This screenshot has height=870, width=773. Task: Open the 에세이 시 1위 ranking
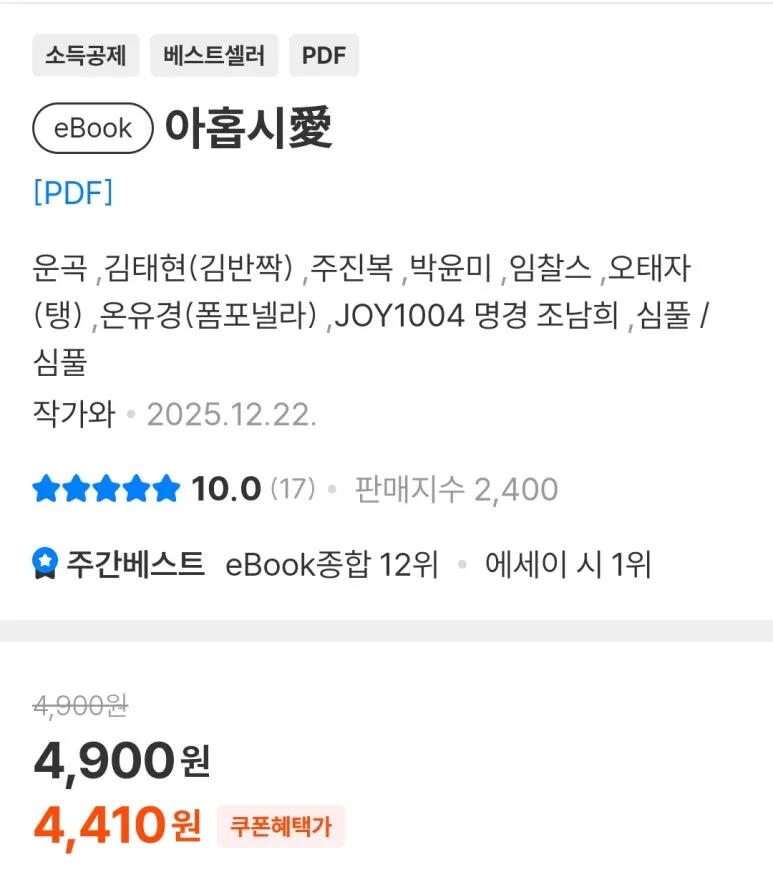567,565
